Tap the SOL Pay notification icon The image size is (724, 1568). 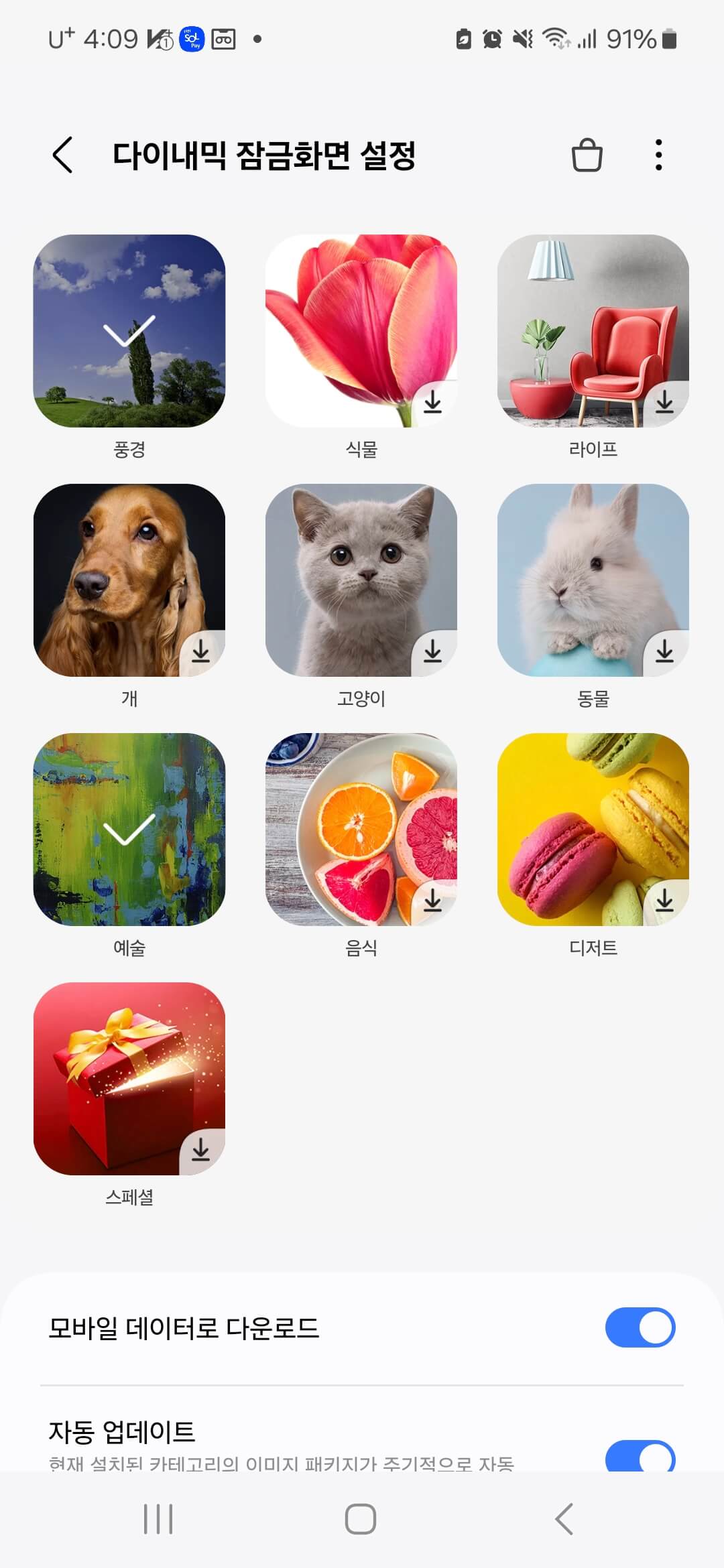(192, 40)
